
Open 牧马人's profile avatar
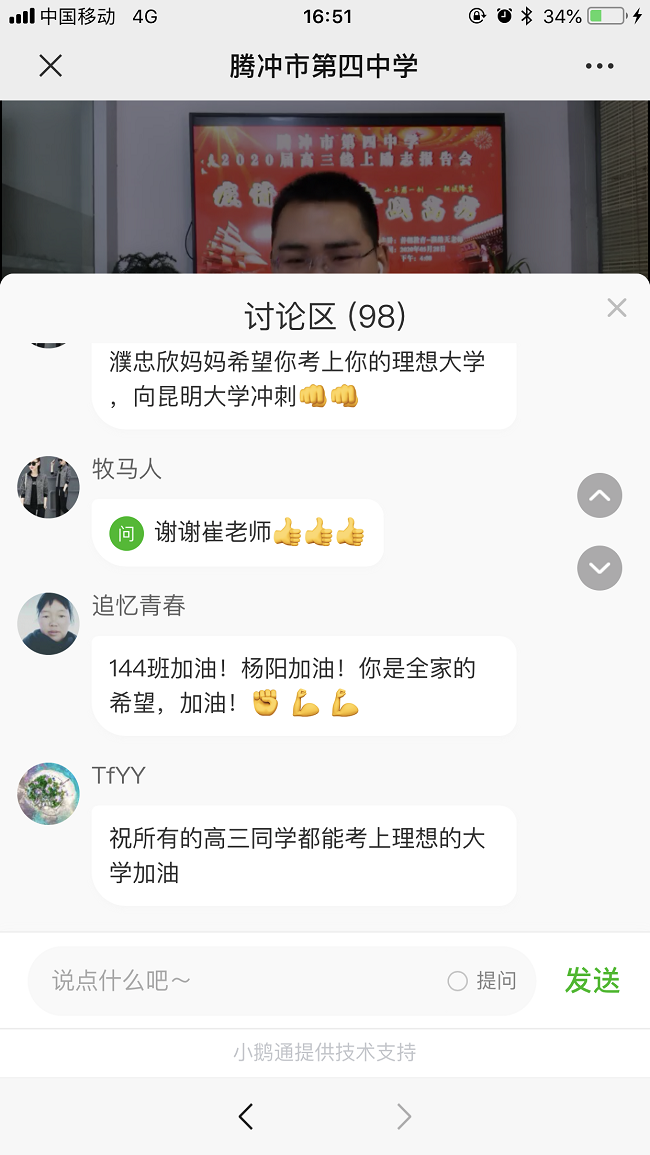coord(48,487)
